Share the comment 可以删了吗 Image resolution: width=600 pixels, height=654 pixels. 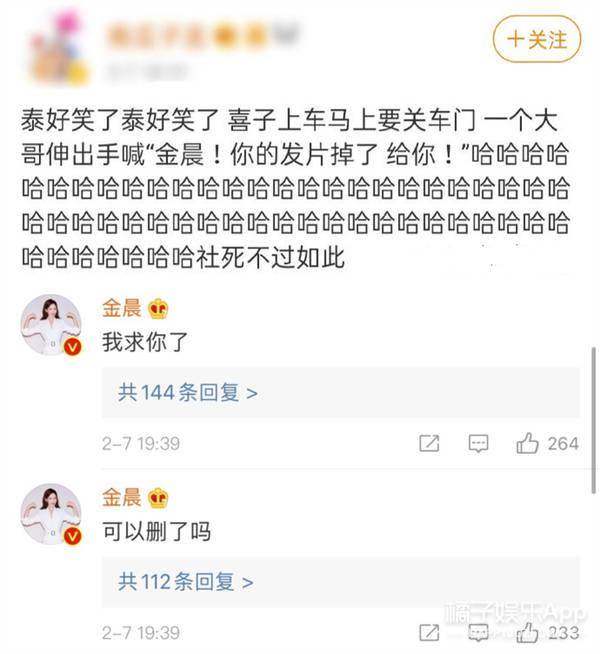[429, 632]
